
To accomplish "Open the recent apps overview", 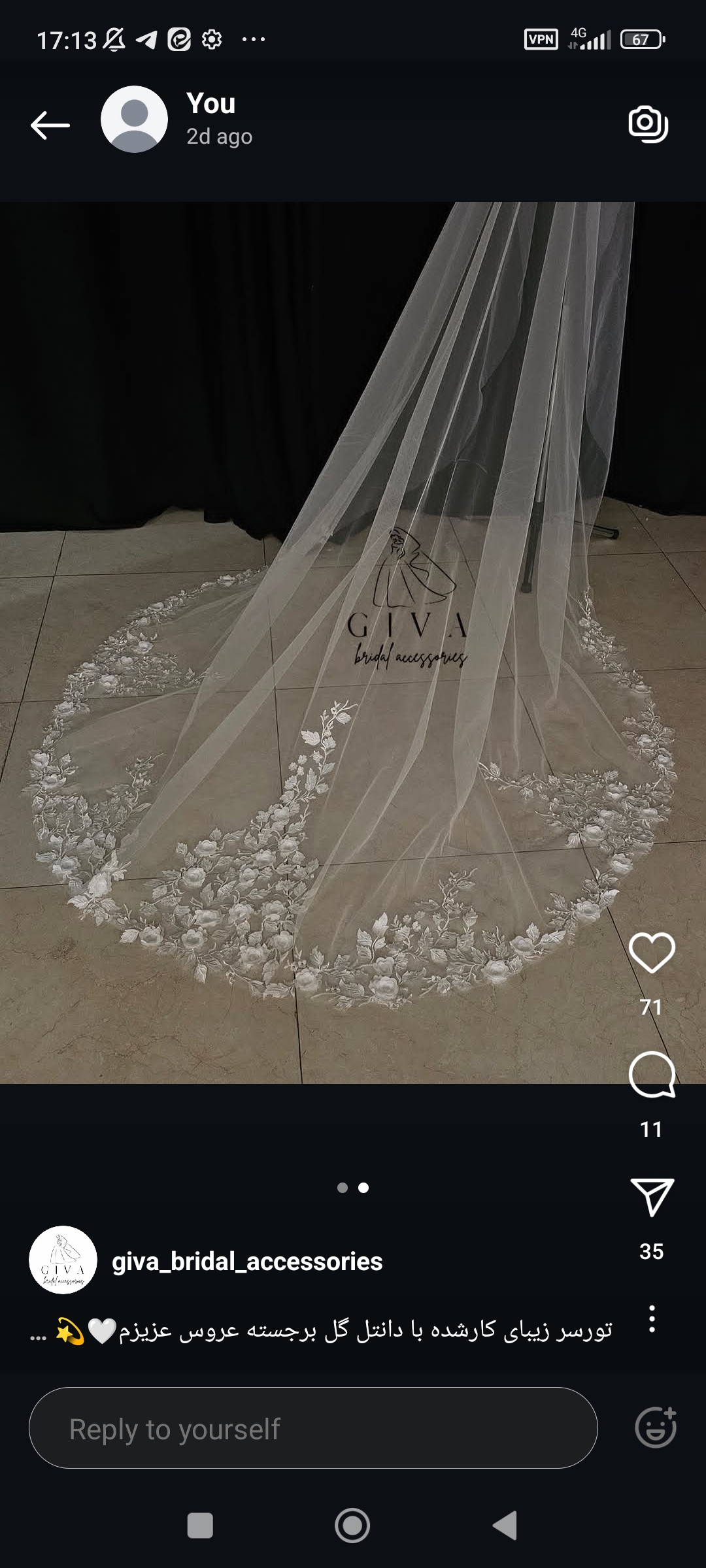I will pos(200,1526).
